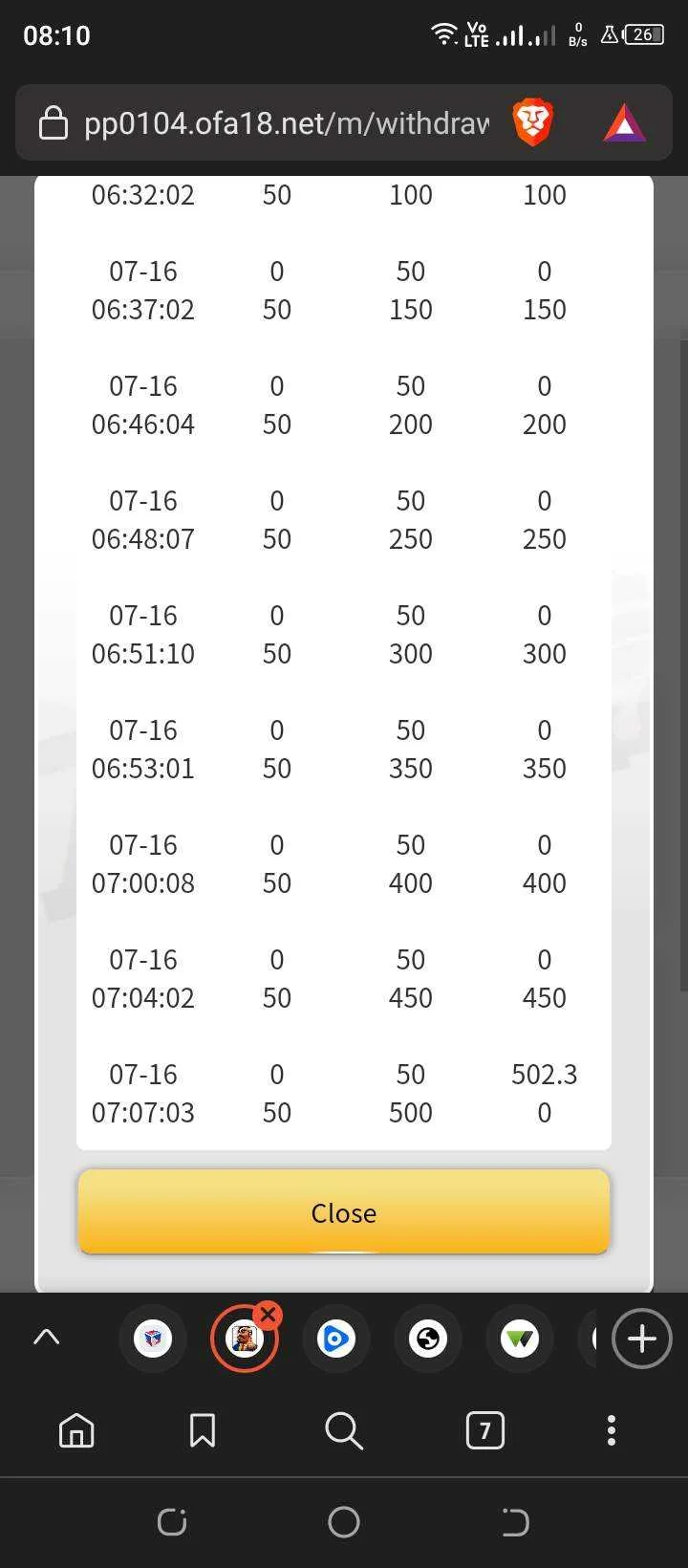The width and height of the screenshot is (688, 1568).
Task: Open Brave Rewards triangle icon
Action: 624,123
